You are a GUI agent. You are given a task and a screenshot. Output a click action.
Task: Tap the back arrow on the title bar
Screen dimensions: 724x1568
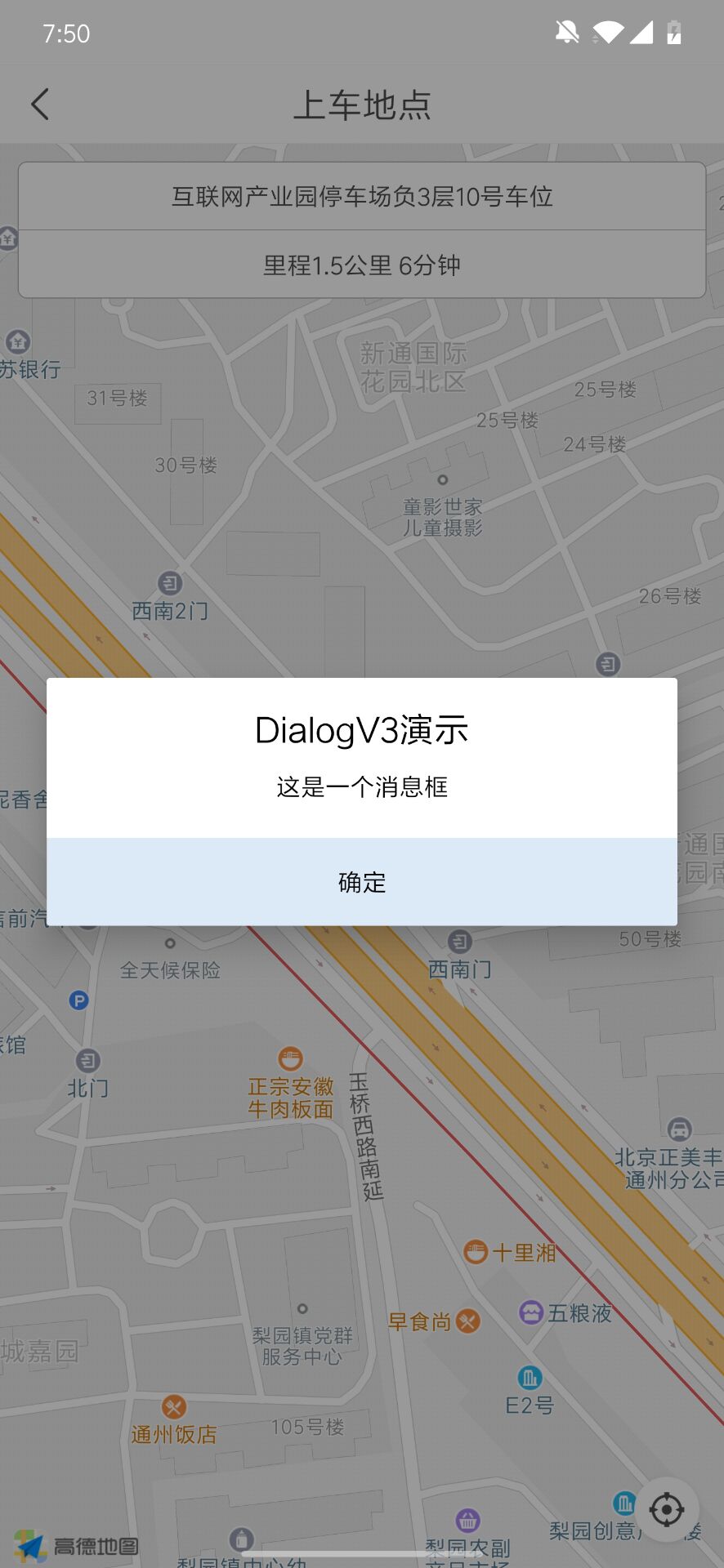click(x=41, y=104)
